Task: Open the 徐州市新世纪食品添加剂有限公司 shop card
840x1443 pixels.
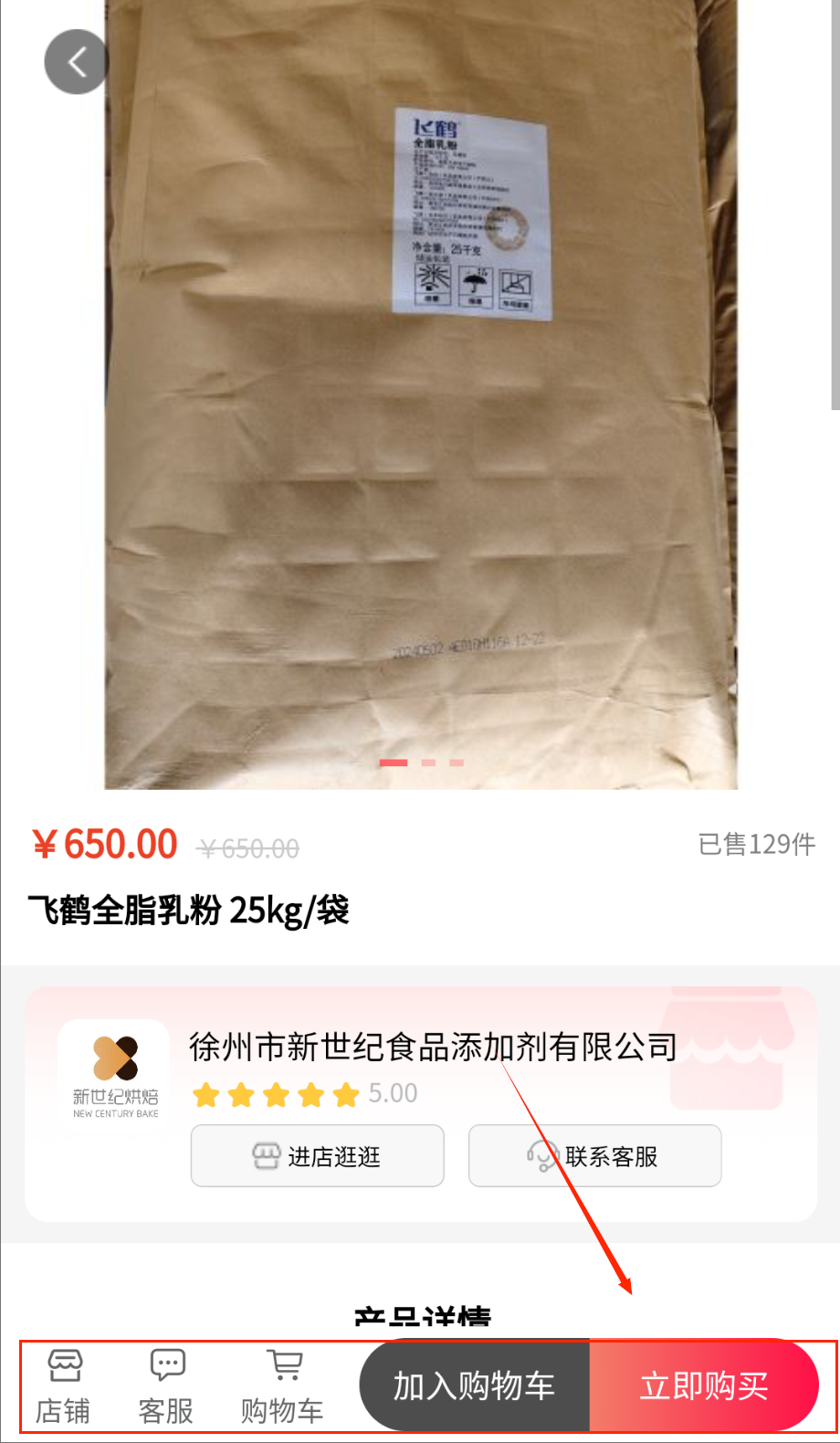Action: (433, 1048)
